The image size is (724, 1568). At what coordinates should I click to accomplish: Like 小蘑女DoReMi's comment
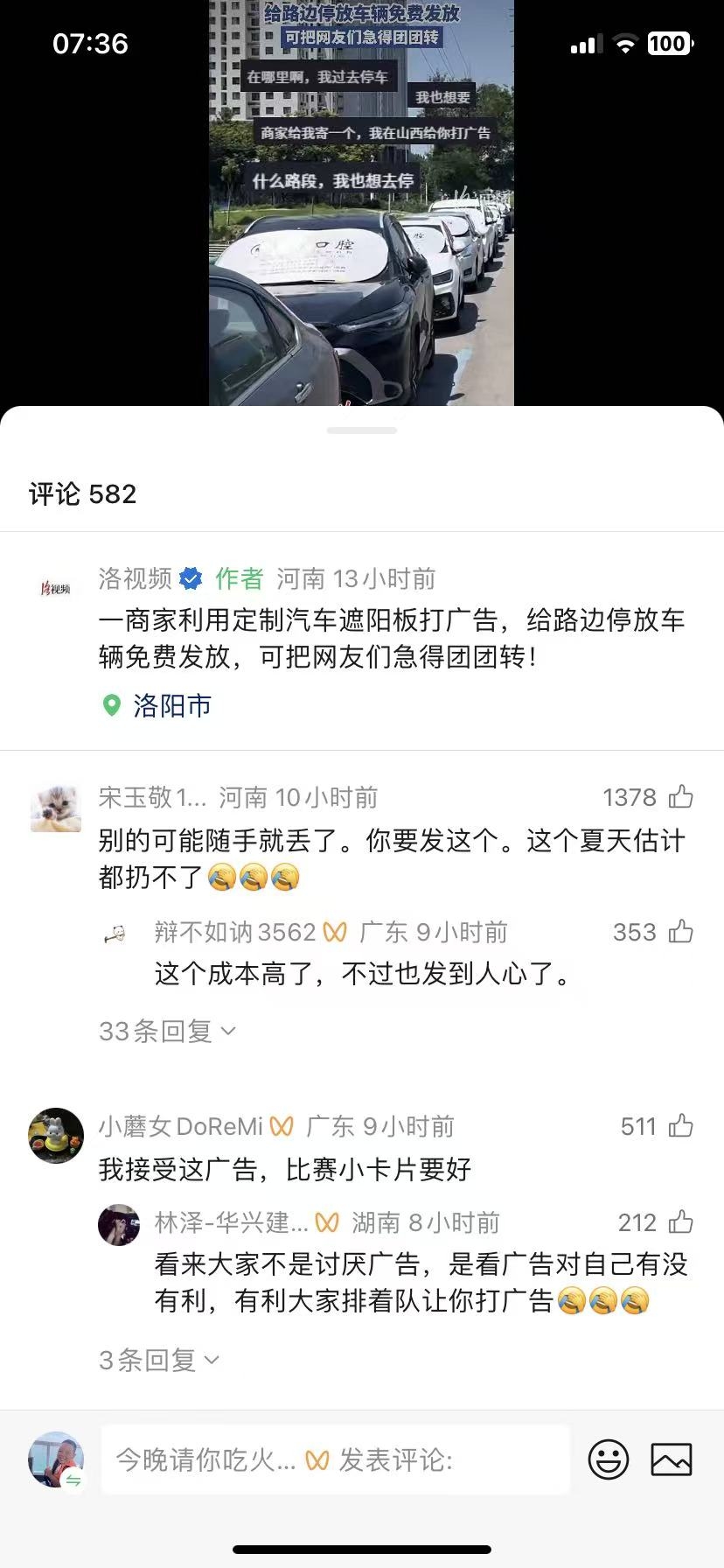coord(681,1126)
